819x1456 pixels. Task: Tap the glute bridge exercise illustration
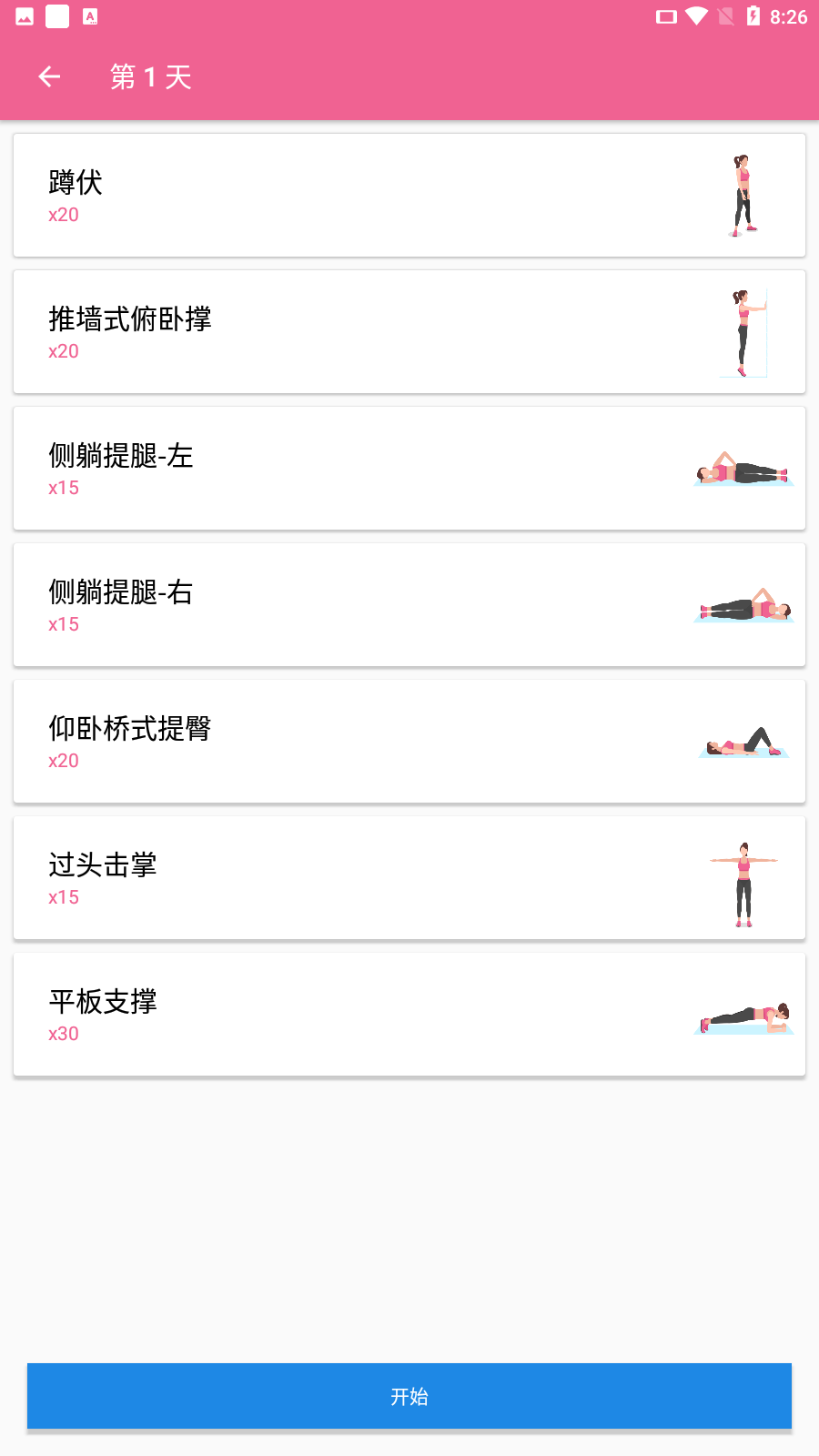point(743,741)
